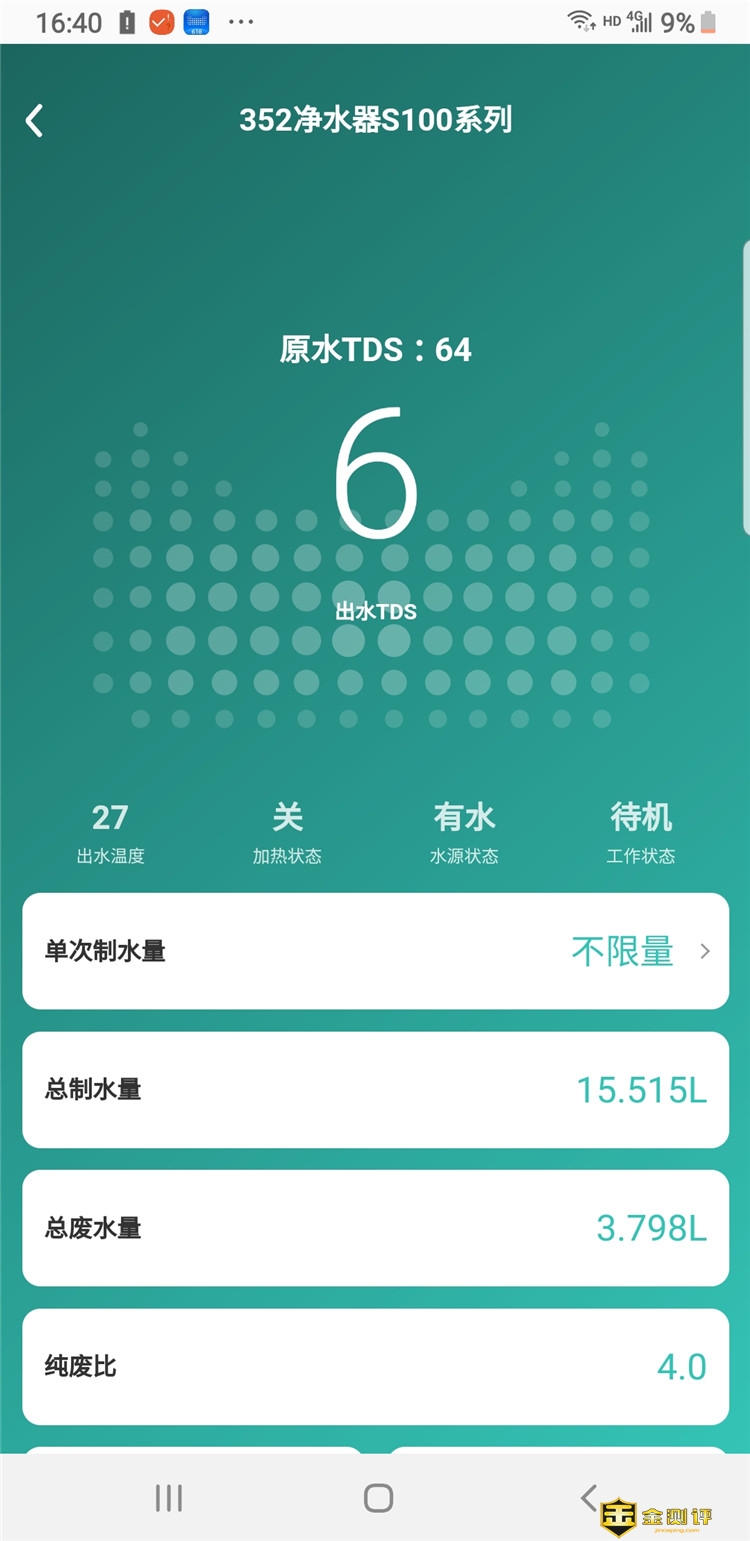This screenshot has width=750, height=1541.
Task: Tap the system home button
Action: point(378,1497)
